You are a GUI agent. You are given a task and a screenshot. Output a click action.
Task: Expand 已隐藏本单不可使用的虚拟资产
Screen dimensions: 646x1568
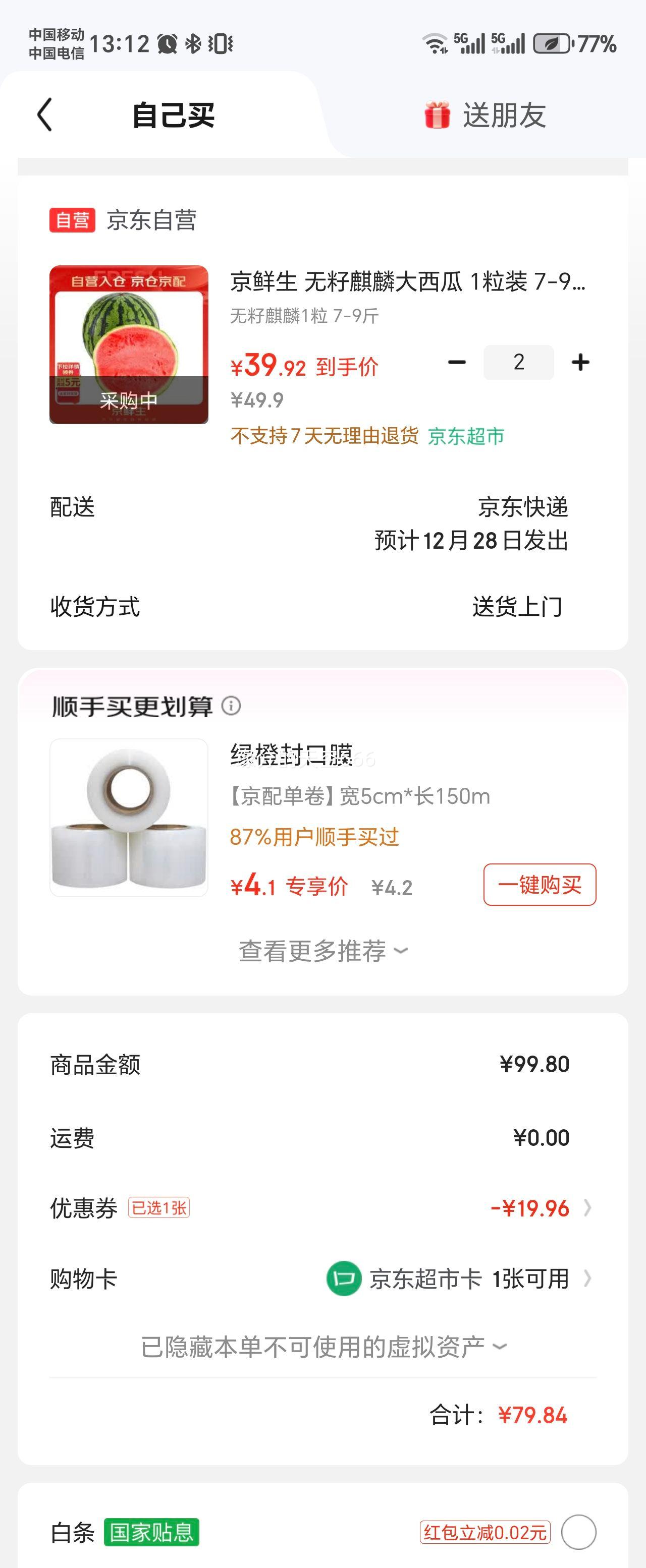(x=322, y=1347)
